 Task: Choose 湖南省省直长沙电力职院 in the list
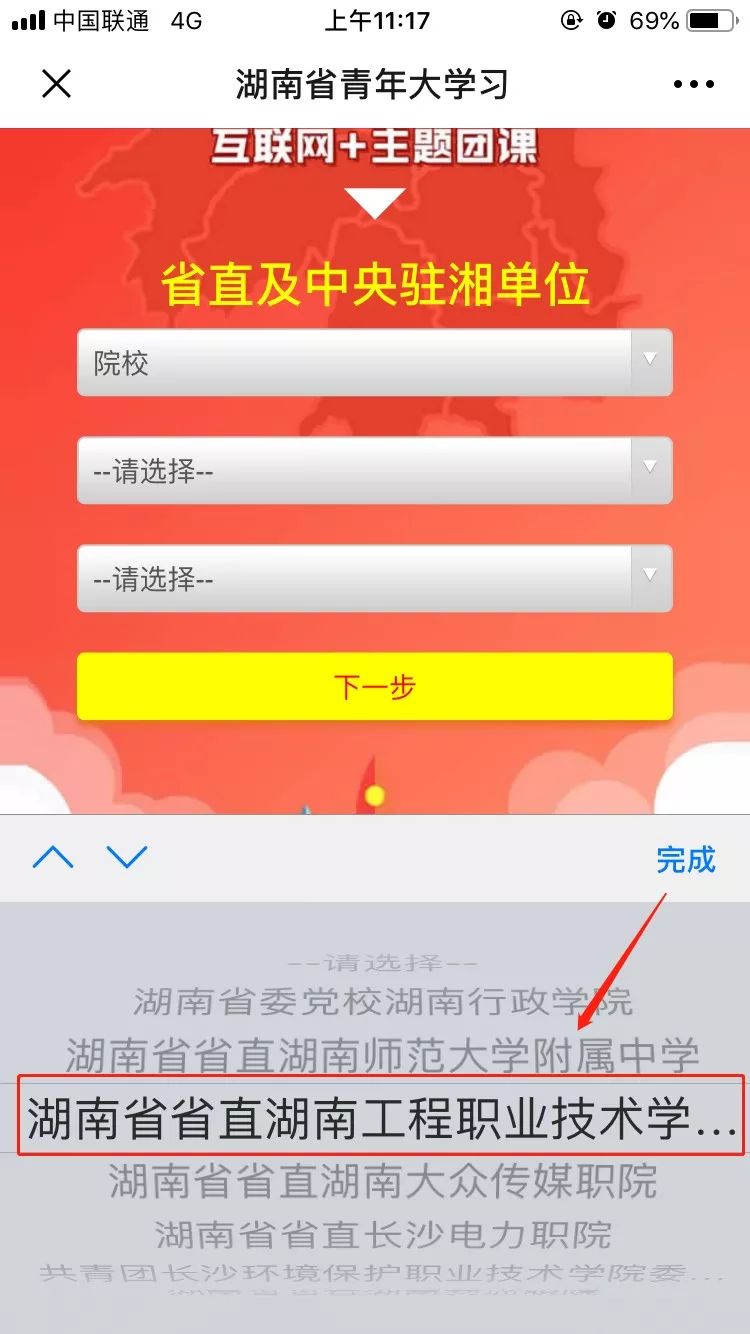point(383,1234)
